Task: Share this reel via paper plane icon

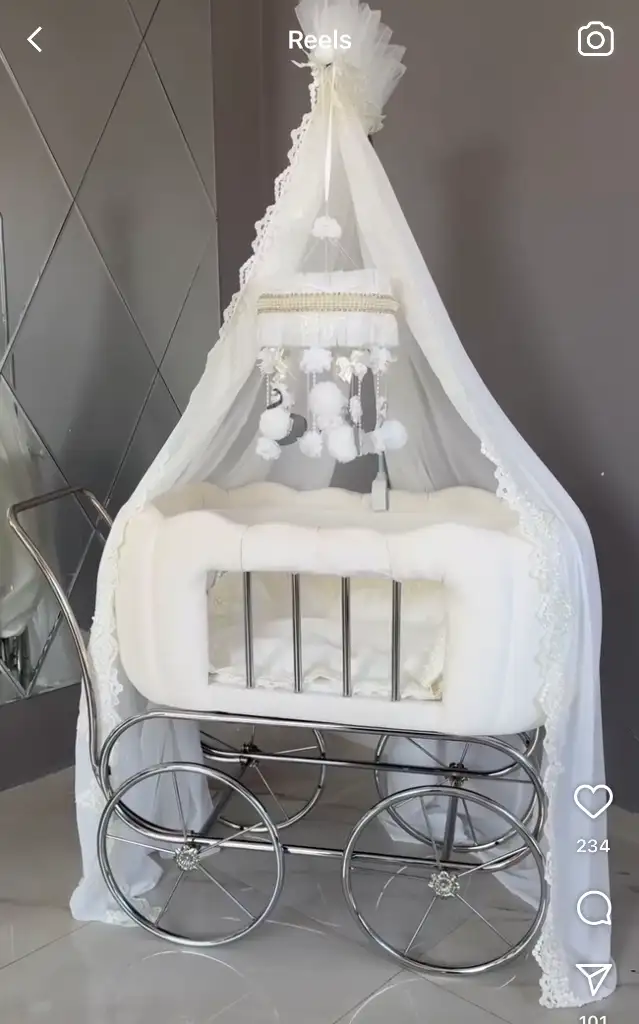Action: 594,979
